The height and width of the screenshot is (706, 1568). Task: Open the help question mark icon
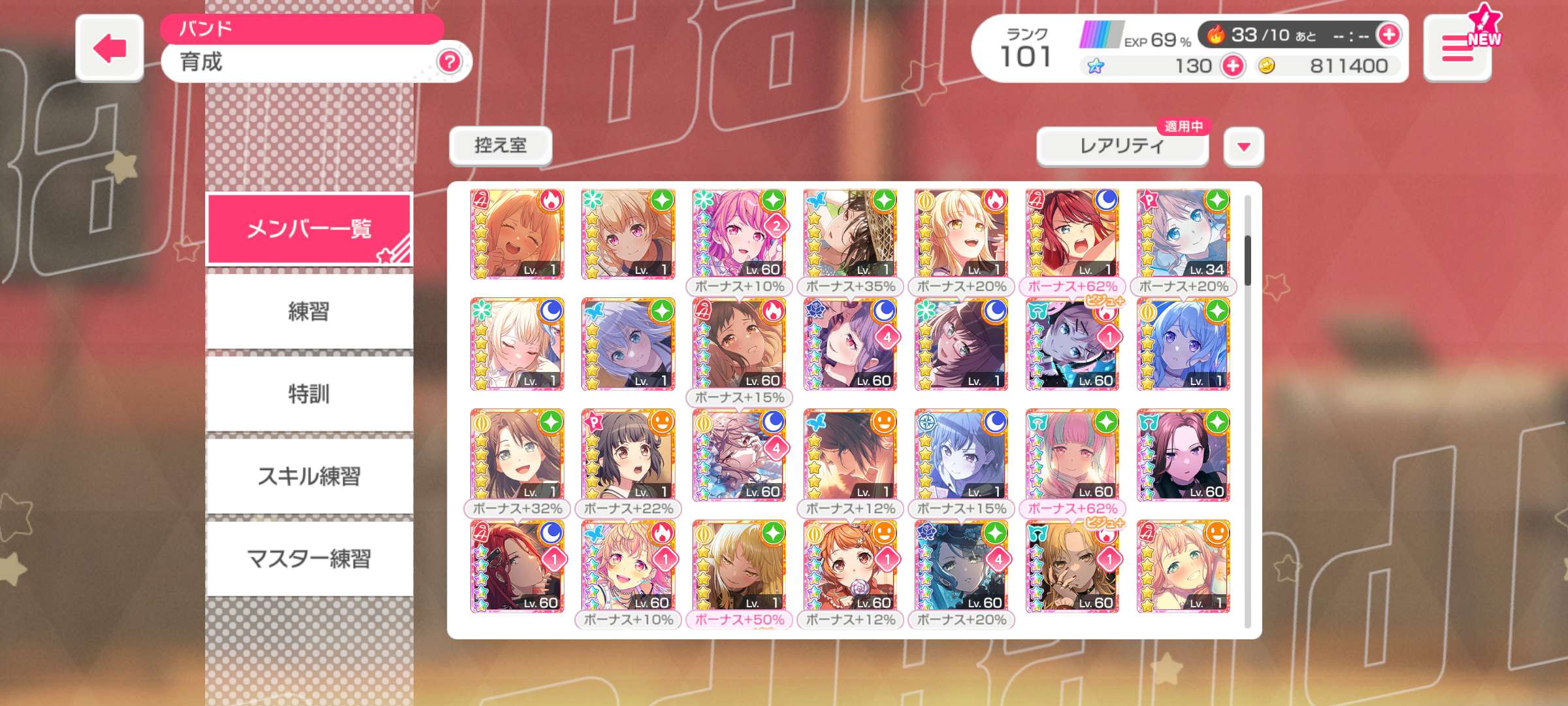click(449, 62)
